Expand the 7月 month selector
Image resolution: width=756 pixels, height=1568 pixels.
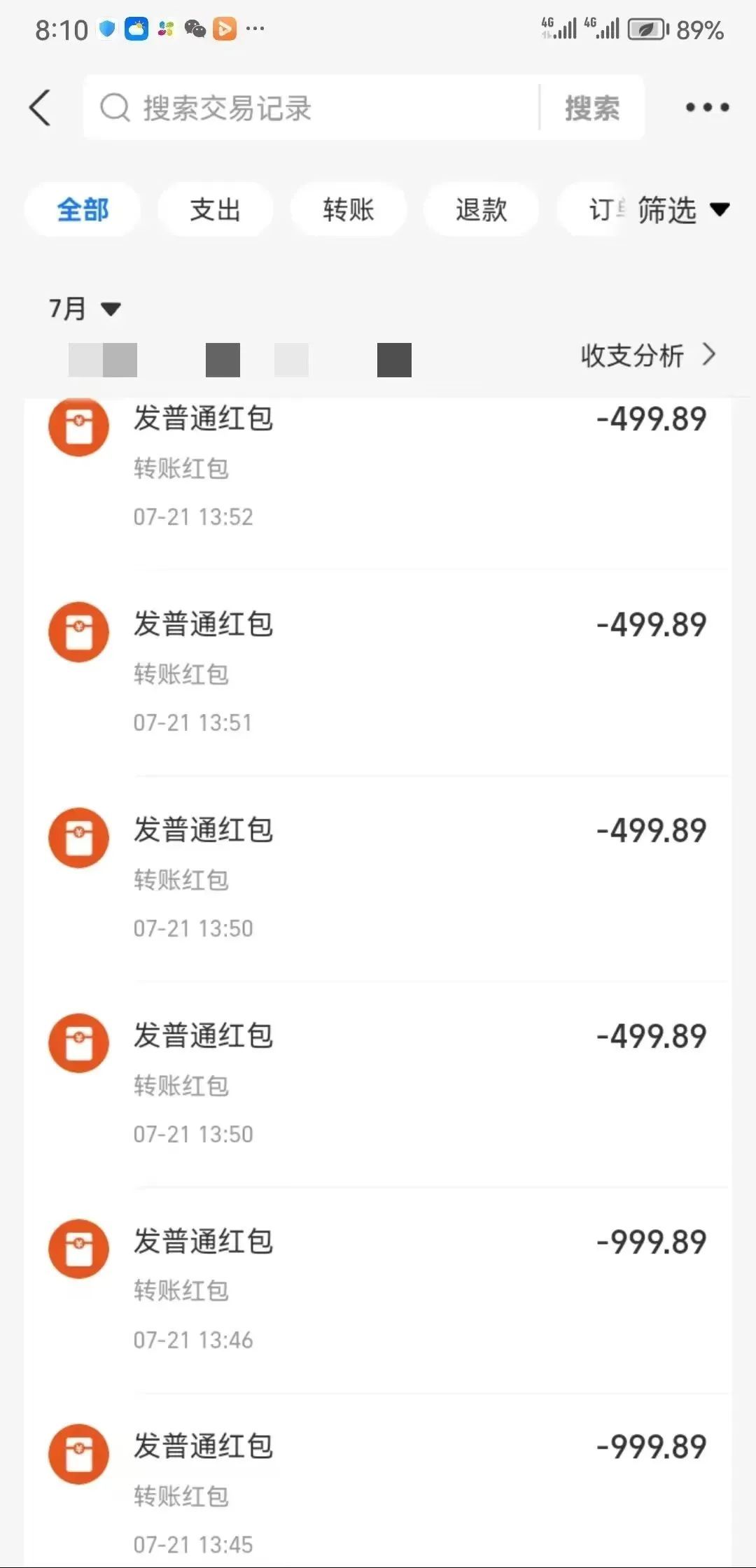coord(84,308)
